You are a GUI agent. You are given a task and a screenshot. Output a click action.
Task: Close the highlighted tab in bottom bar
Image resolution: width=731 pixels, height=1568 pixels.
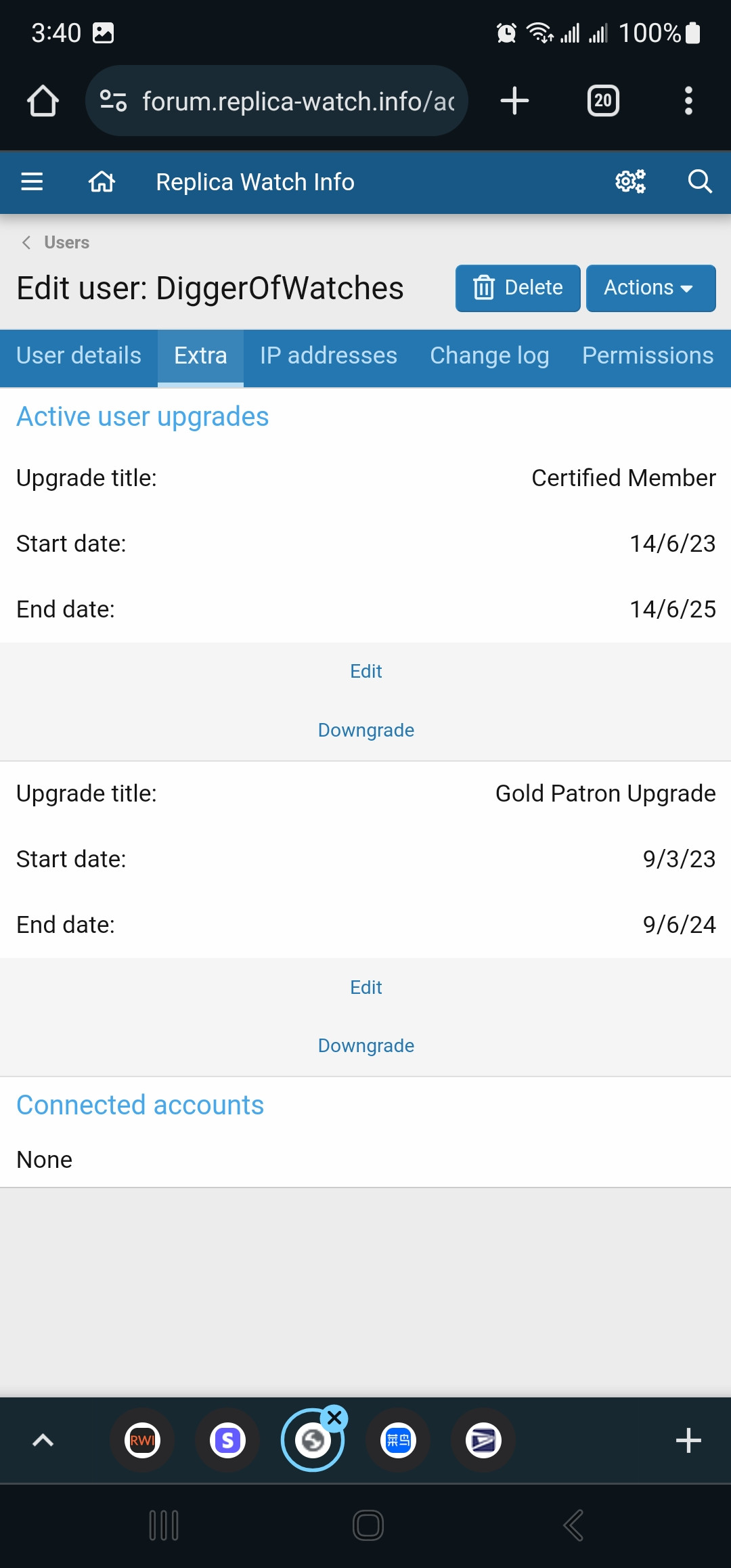(334, 1418)
